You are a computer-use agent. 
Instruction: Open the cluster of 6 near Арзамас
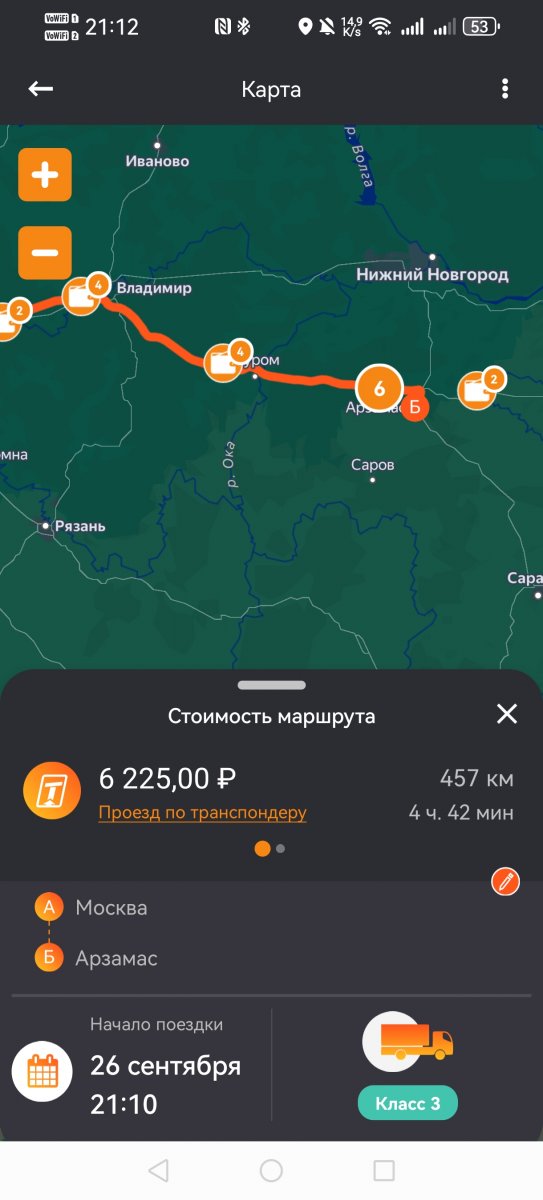click(379, 388)
